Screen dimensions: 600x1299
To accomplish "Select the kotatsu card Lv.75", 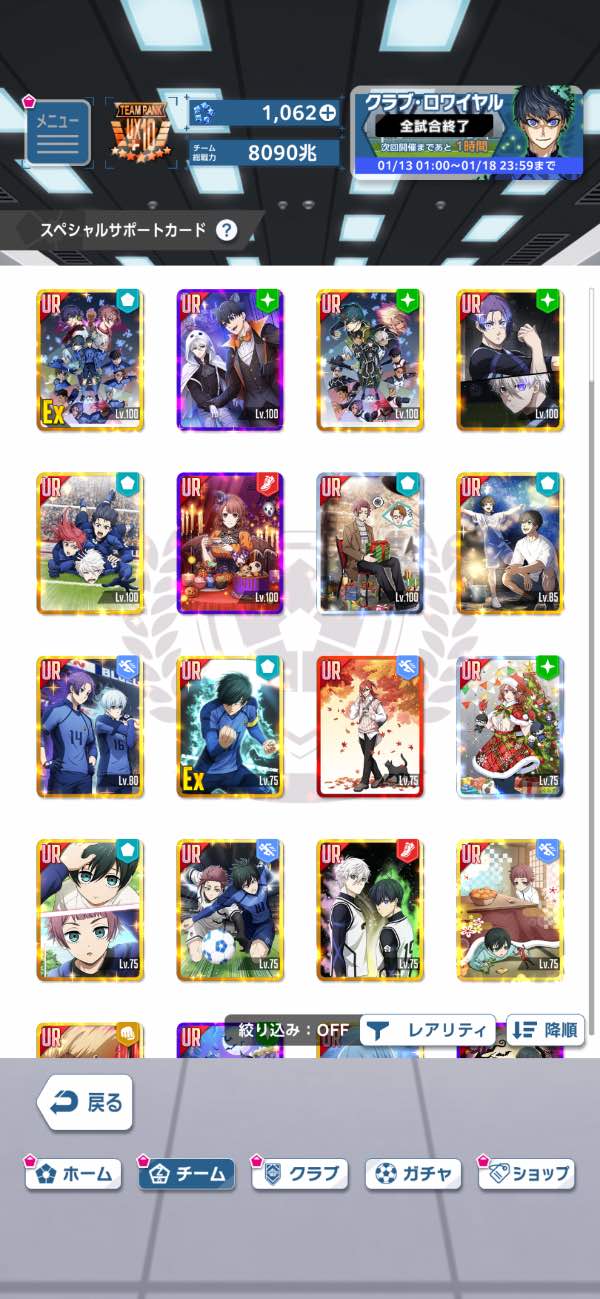I will coord(510,909).
